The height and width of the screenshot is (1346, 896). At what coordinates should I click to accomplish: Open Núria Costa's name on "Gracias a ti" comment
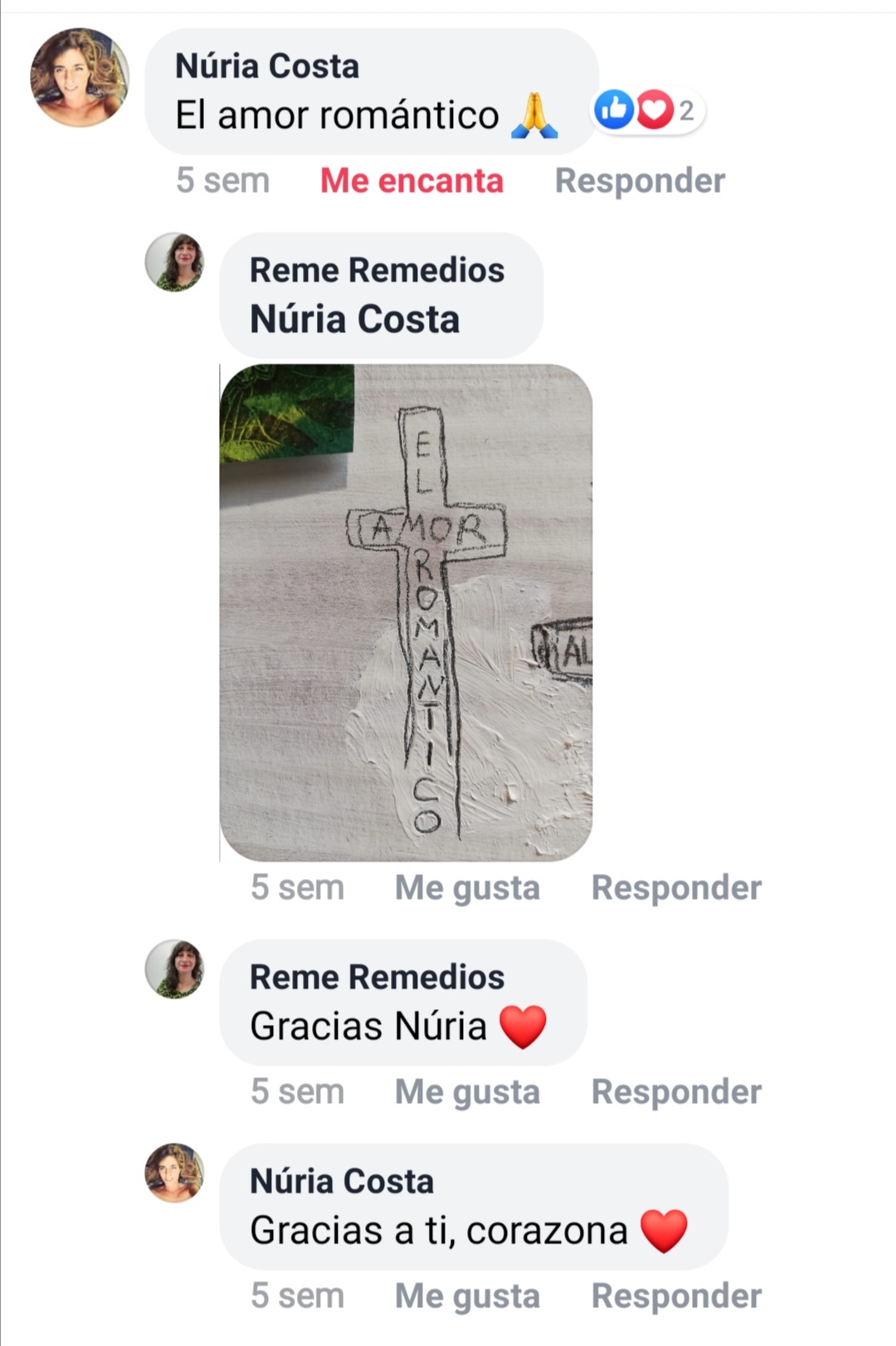(342, 1182)
